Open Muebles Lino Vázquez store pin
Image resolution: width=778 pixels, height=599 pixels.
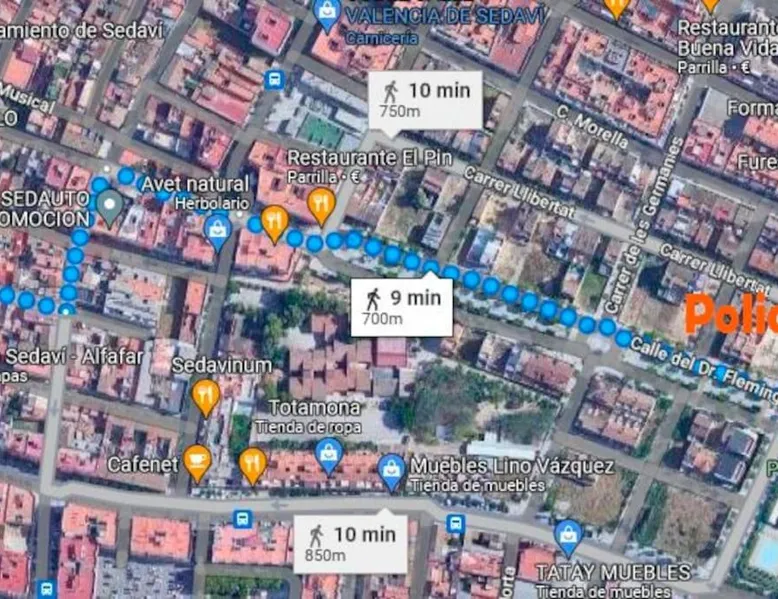[x=392, y=470]
